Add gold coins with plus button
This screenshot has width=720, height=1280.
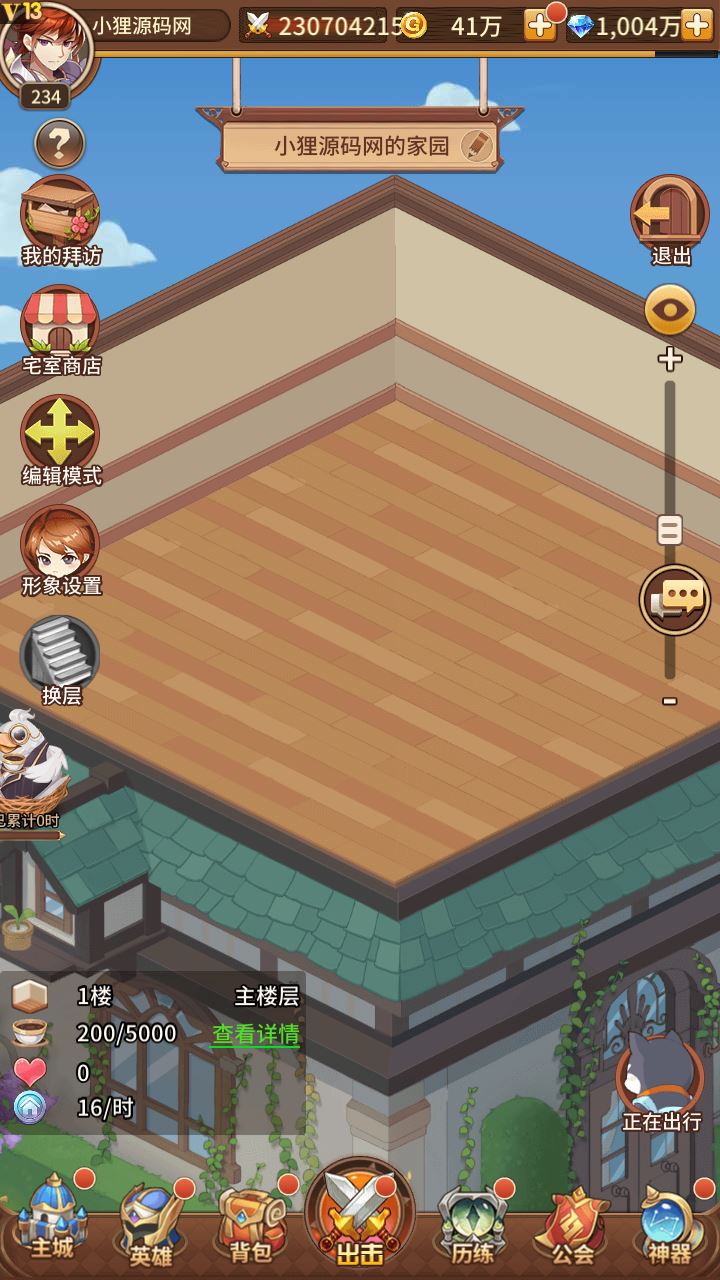click(x=540, y=26)
